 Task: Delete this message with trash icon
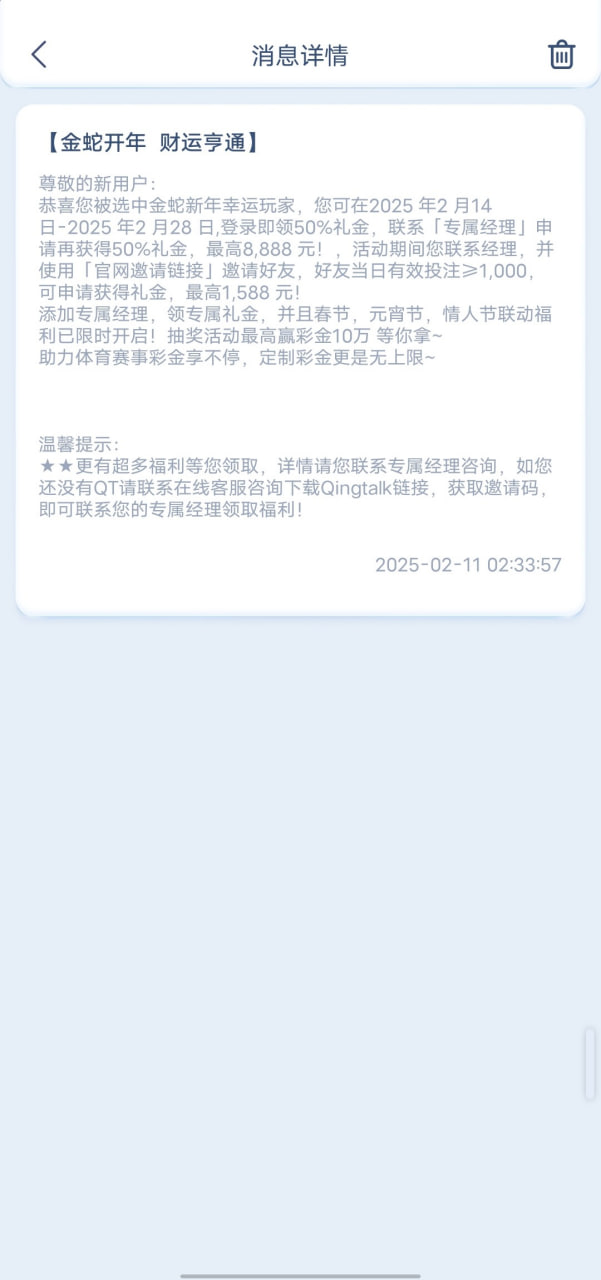pyautogui.click(x=562, y=54)
